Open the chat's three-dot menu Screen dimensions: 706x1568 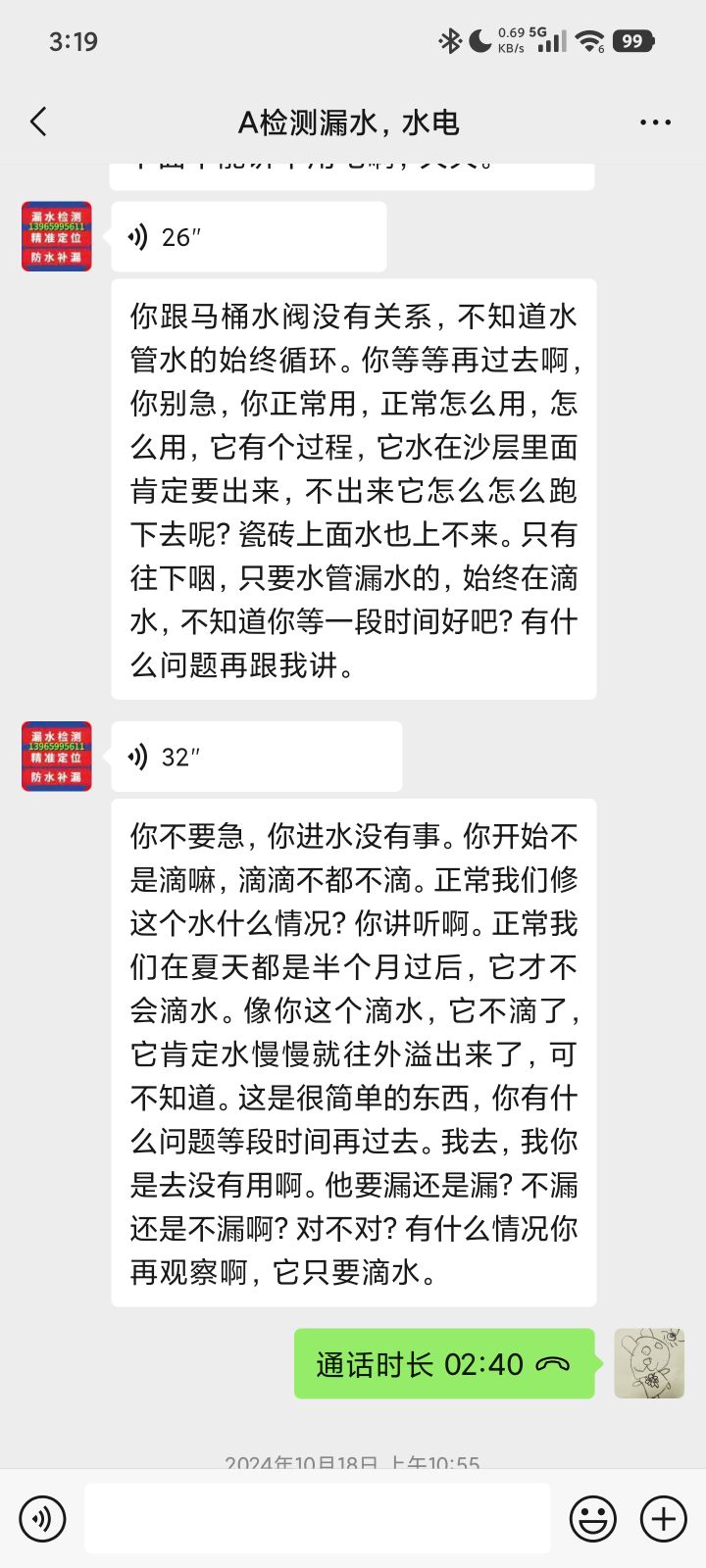[655, 122]
